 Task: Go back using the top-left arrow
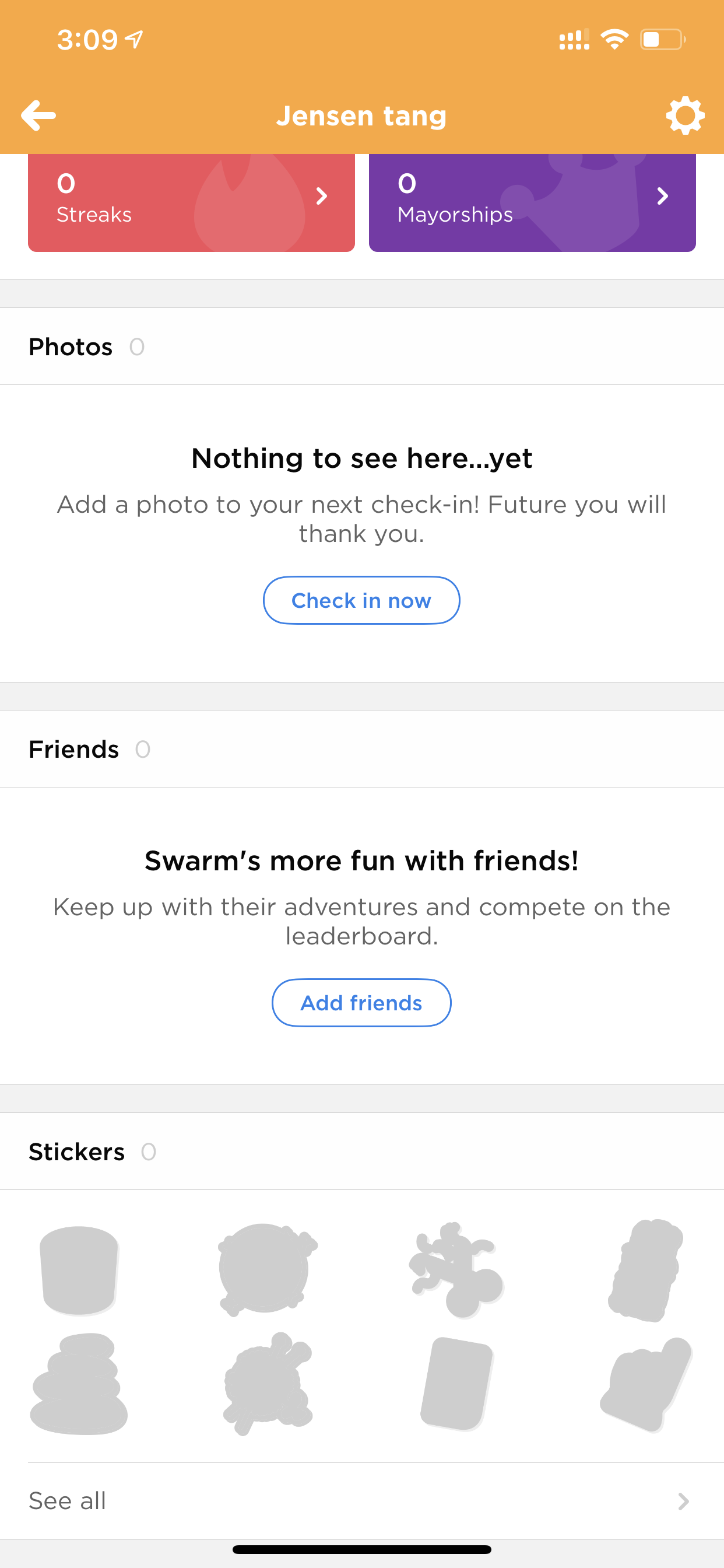[38, 115]
